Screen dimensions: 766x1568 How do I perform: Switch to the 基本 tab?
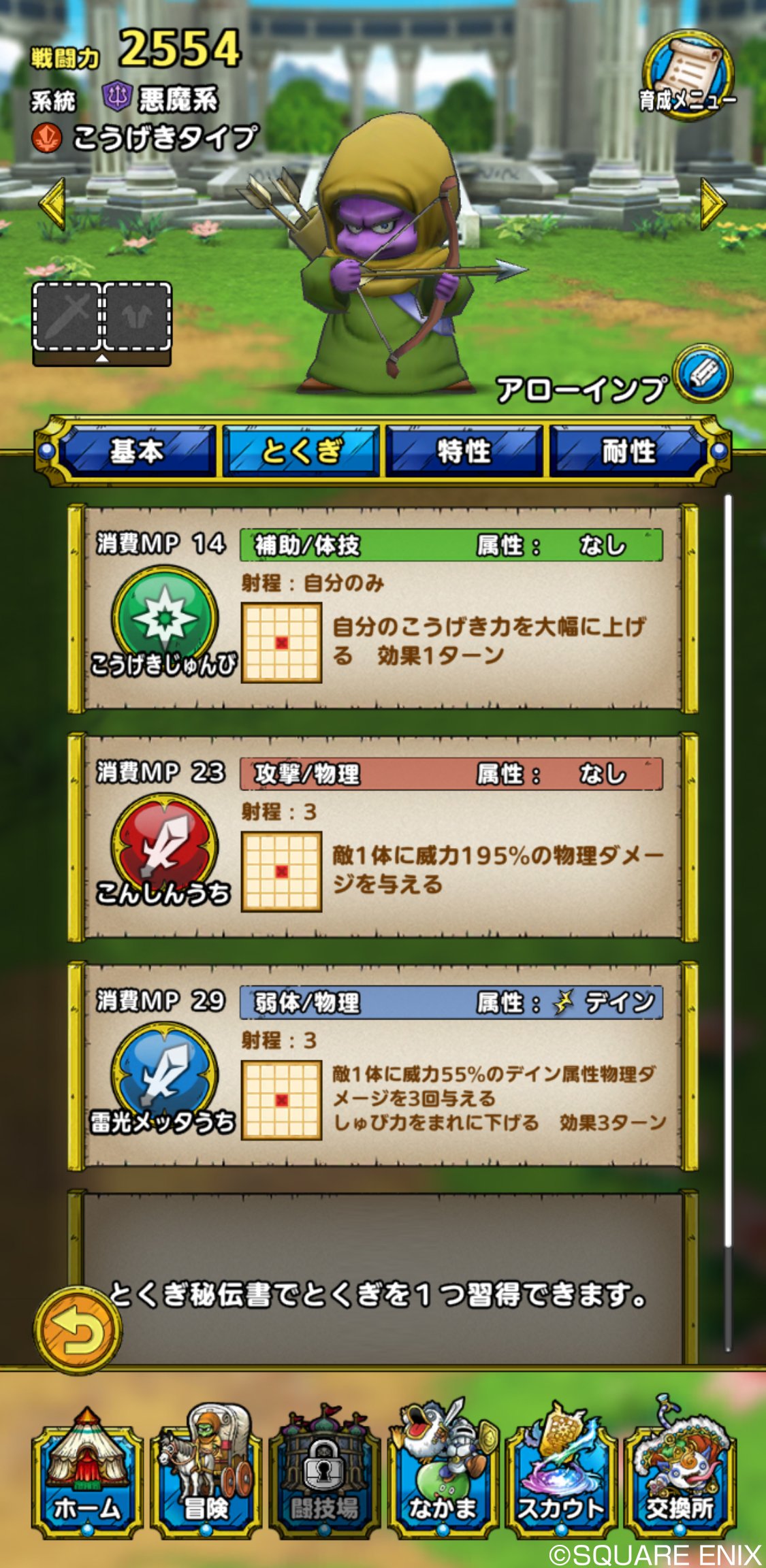click(x=136, y=451)
